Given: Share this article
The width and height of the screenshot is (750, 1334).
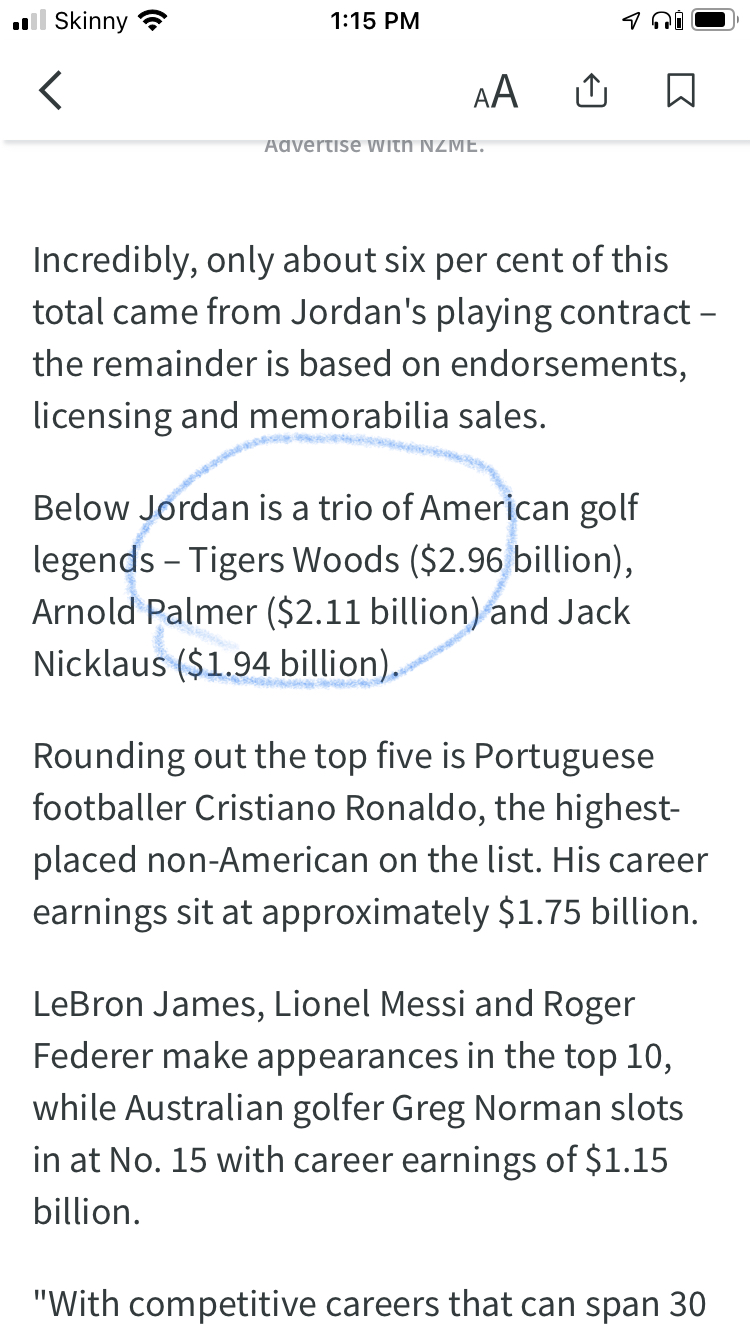Looking at the screenshot, I should (x=591, y=91).
